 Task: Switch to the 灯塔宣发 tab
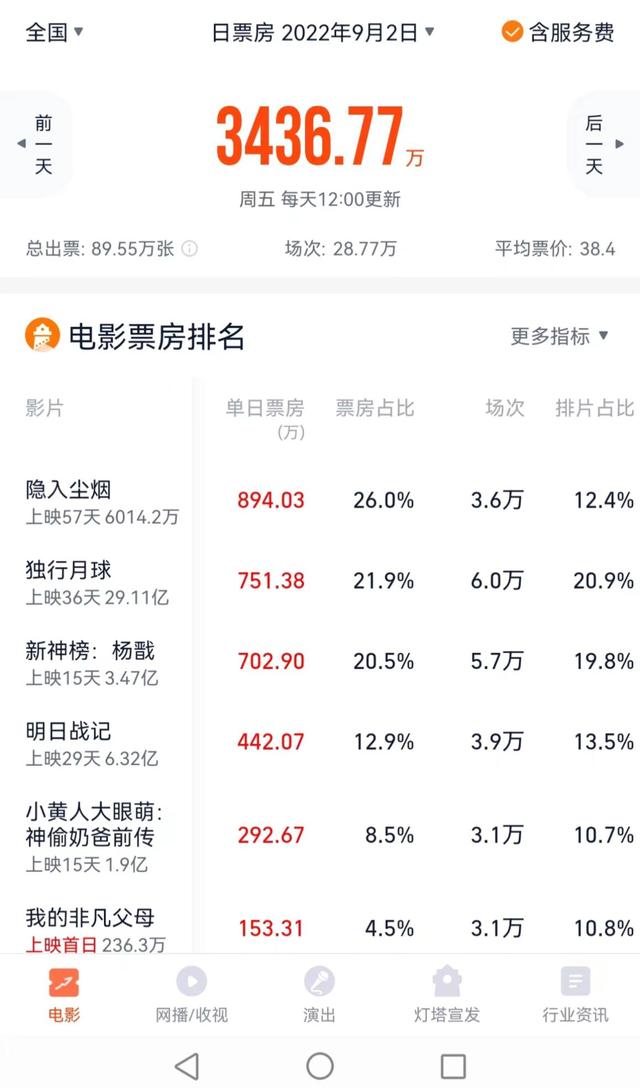click(x=447, y=995)
